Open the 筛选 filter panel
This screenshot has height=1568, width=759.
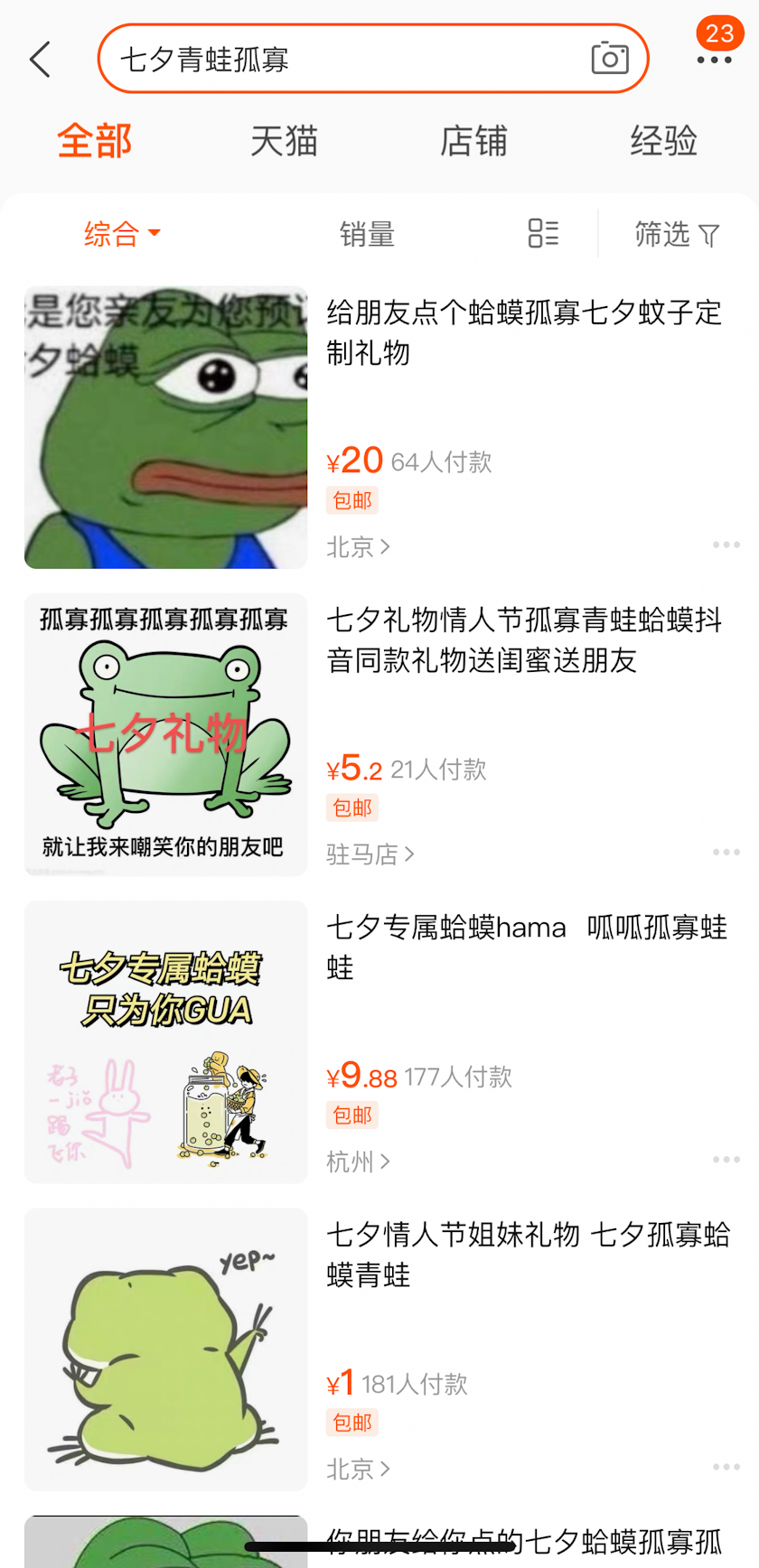(676, 235)
